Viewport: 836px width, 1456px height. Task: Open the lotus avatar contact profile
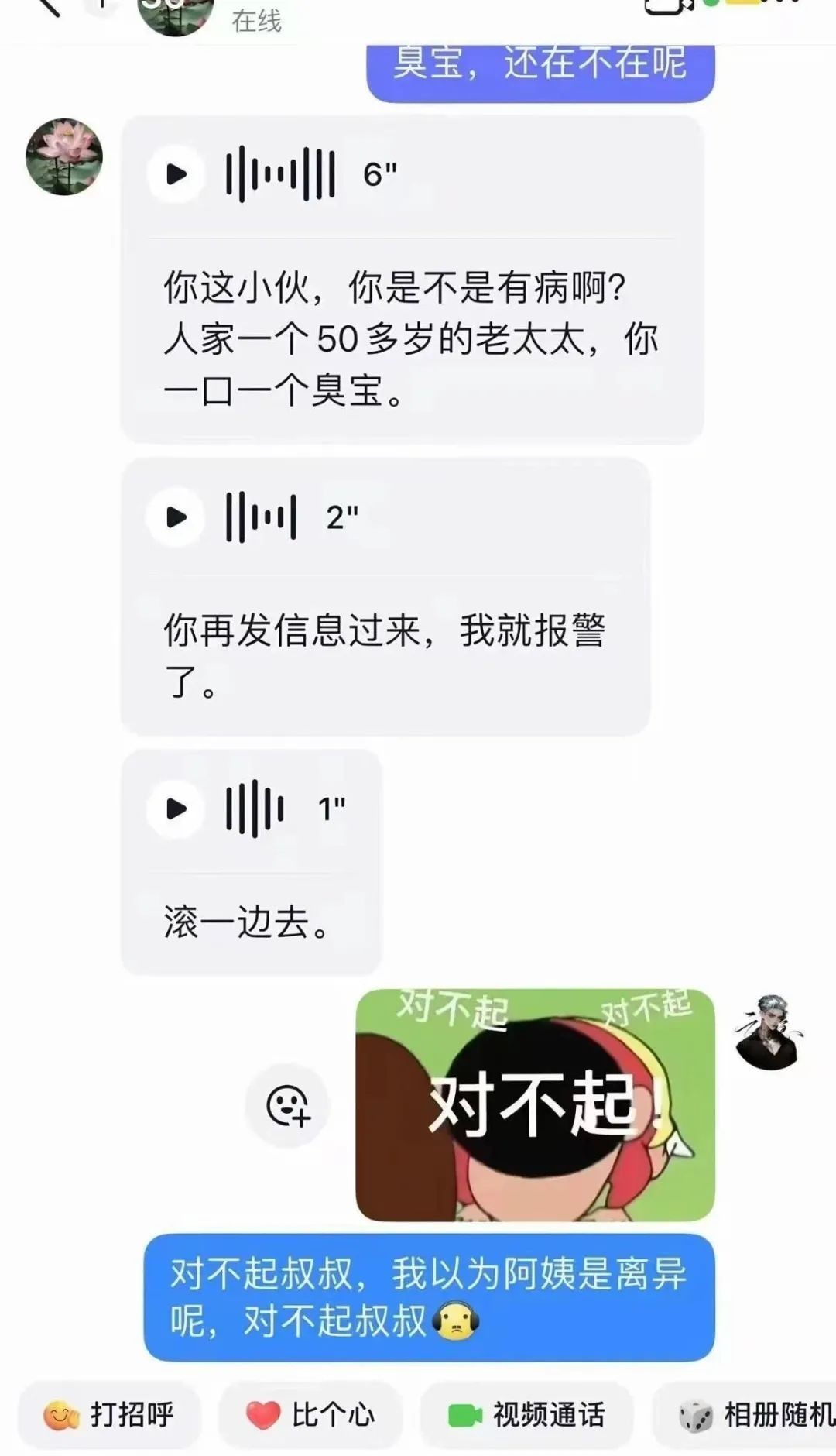tap(64, 156)
